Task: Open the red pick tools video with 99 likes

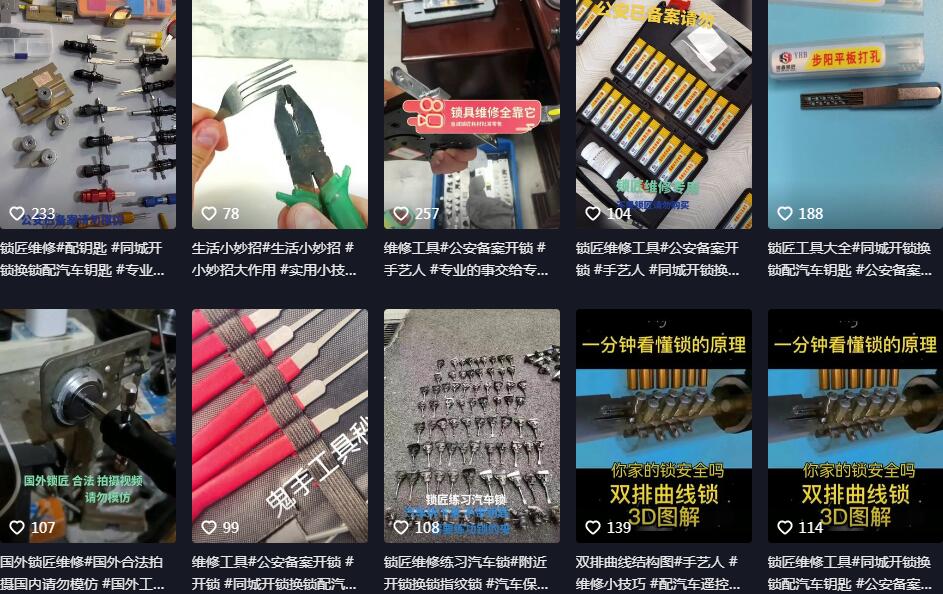Action: (279, 425)
